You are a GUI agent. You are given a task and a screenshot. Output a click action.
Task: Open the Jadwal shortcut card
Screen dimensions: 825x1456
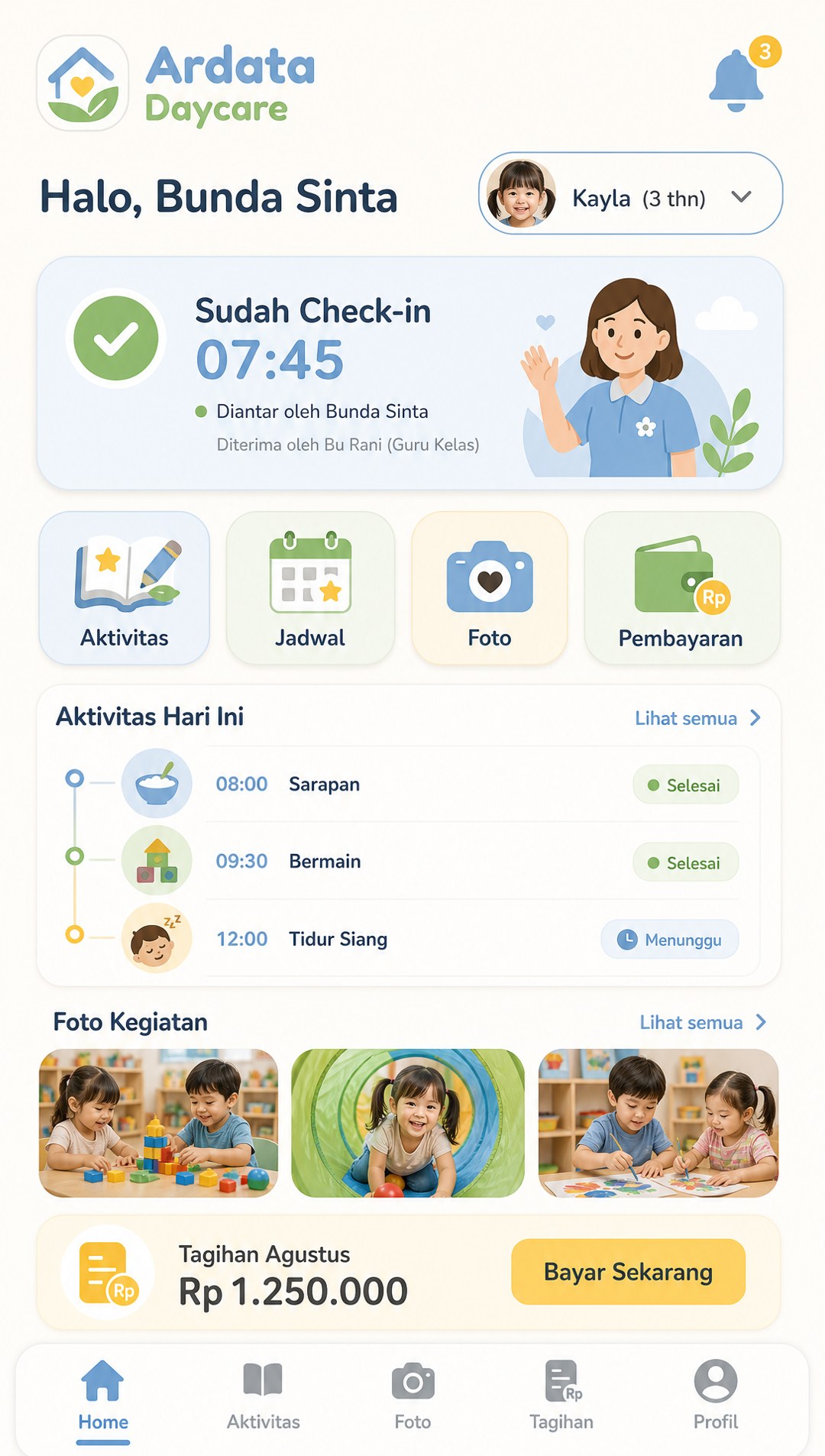(x=310, y=588)
